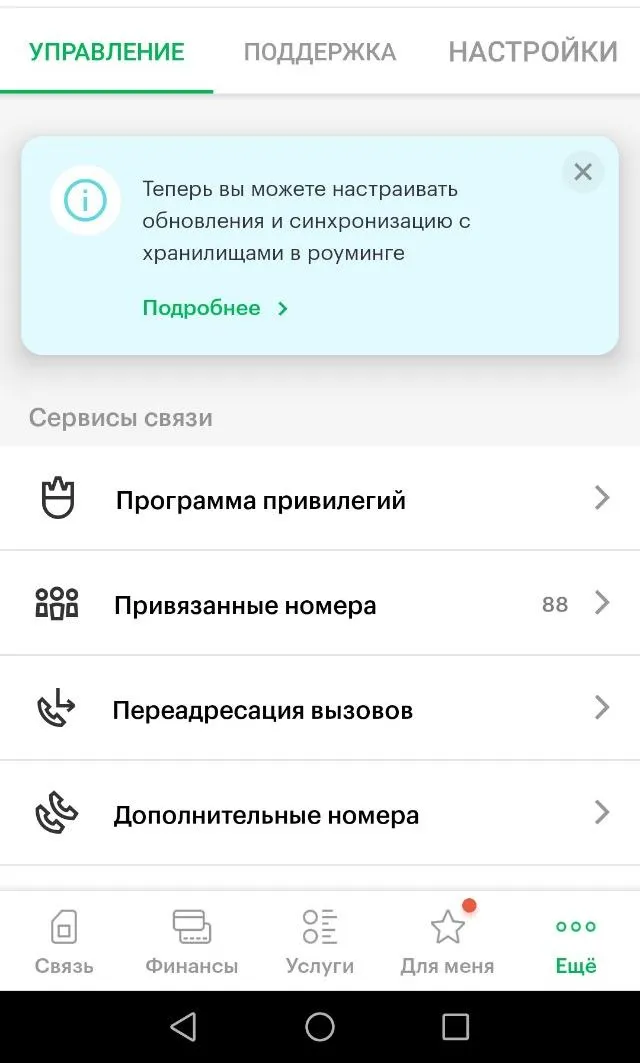Open Программа привилегий
This screenshot has width=640, height=1063.
click(320, 498)
